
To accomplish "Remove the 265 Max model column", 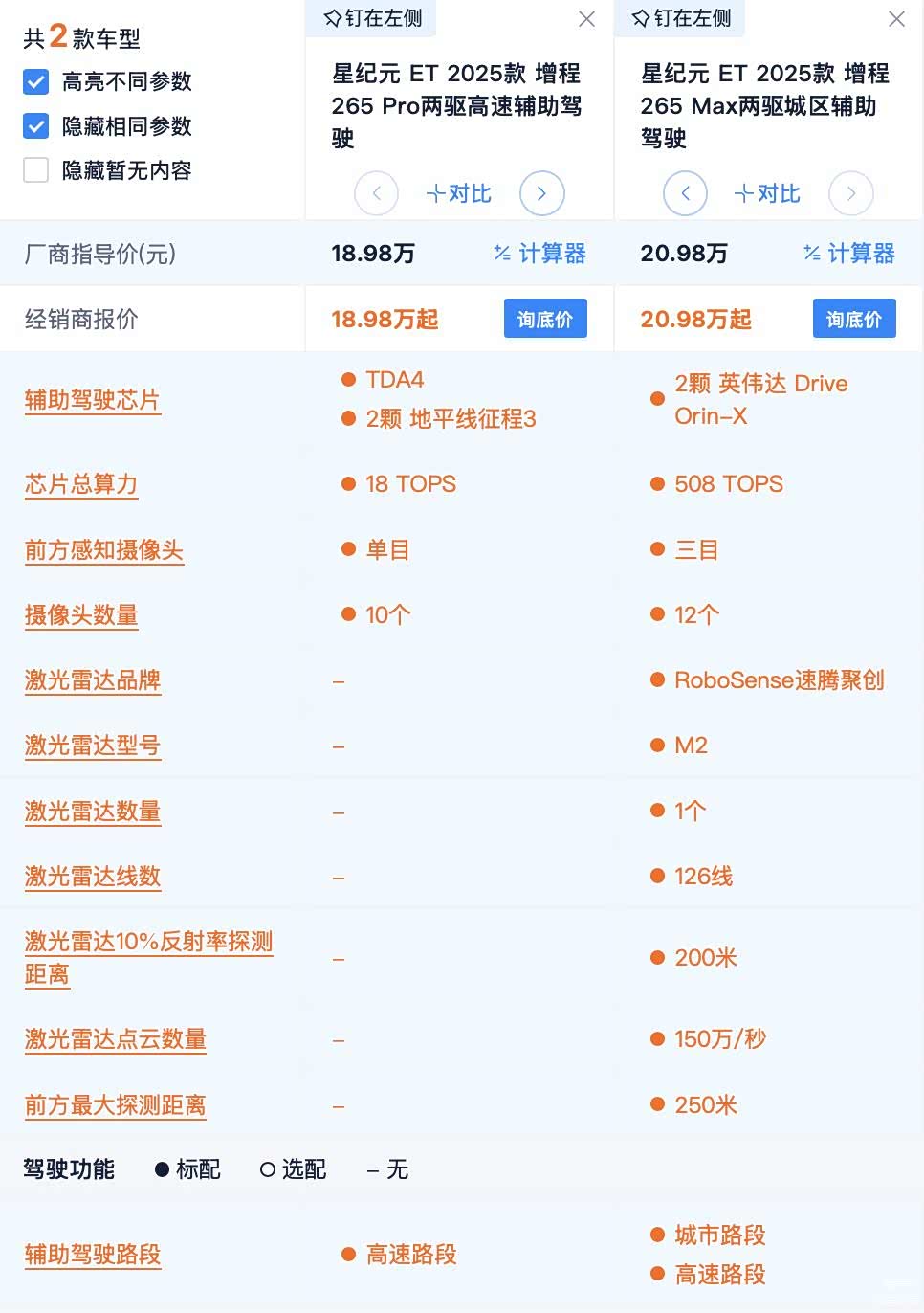I will pos(896,19).
